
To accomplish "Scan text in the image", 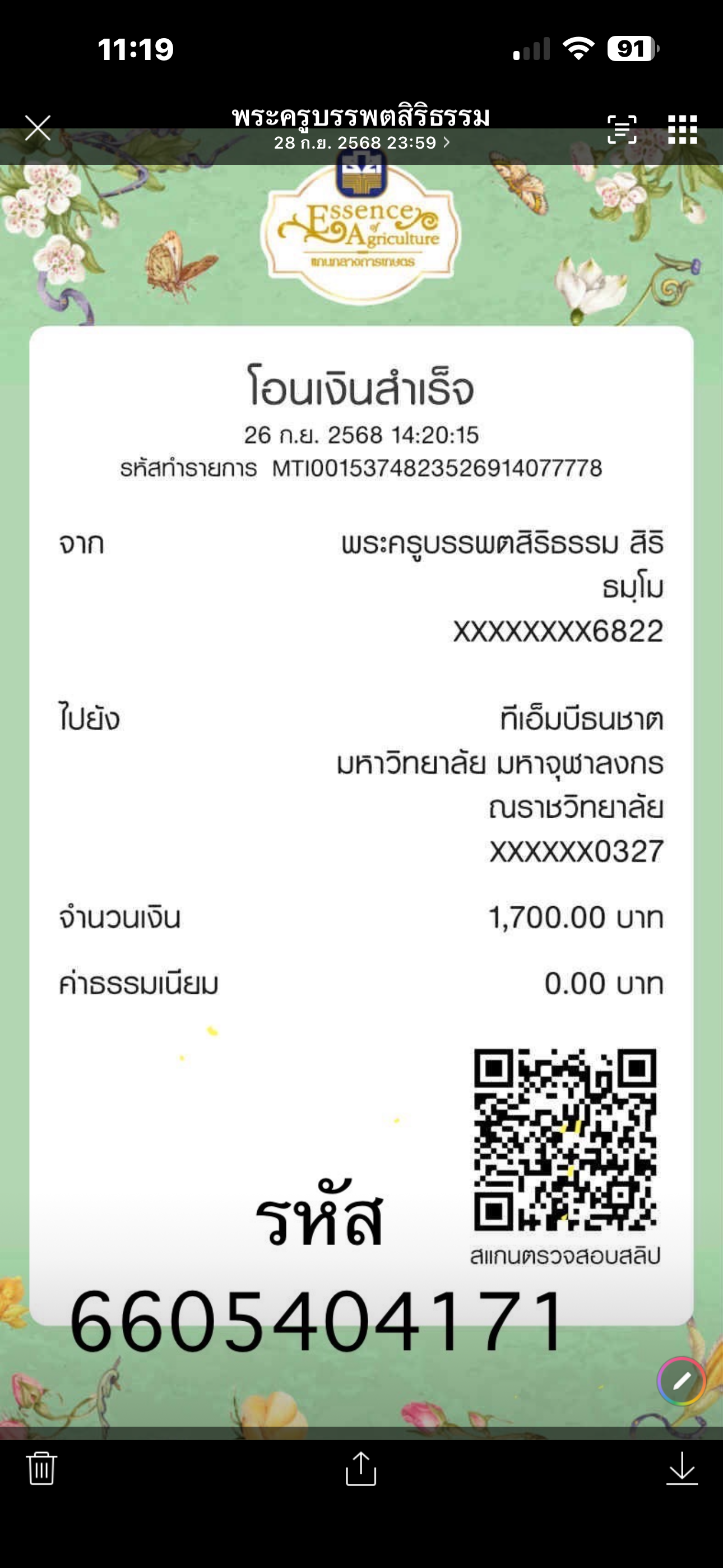I will point(622,129).
